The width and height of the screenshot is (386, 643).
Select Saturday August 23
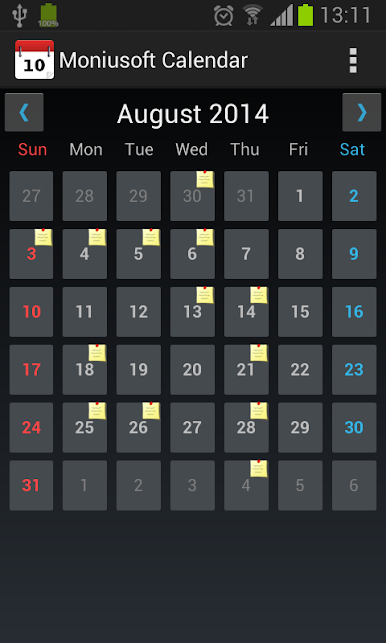click(x=354, y=369)
